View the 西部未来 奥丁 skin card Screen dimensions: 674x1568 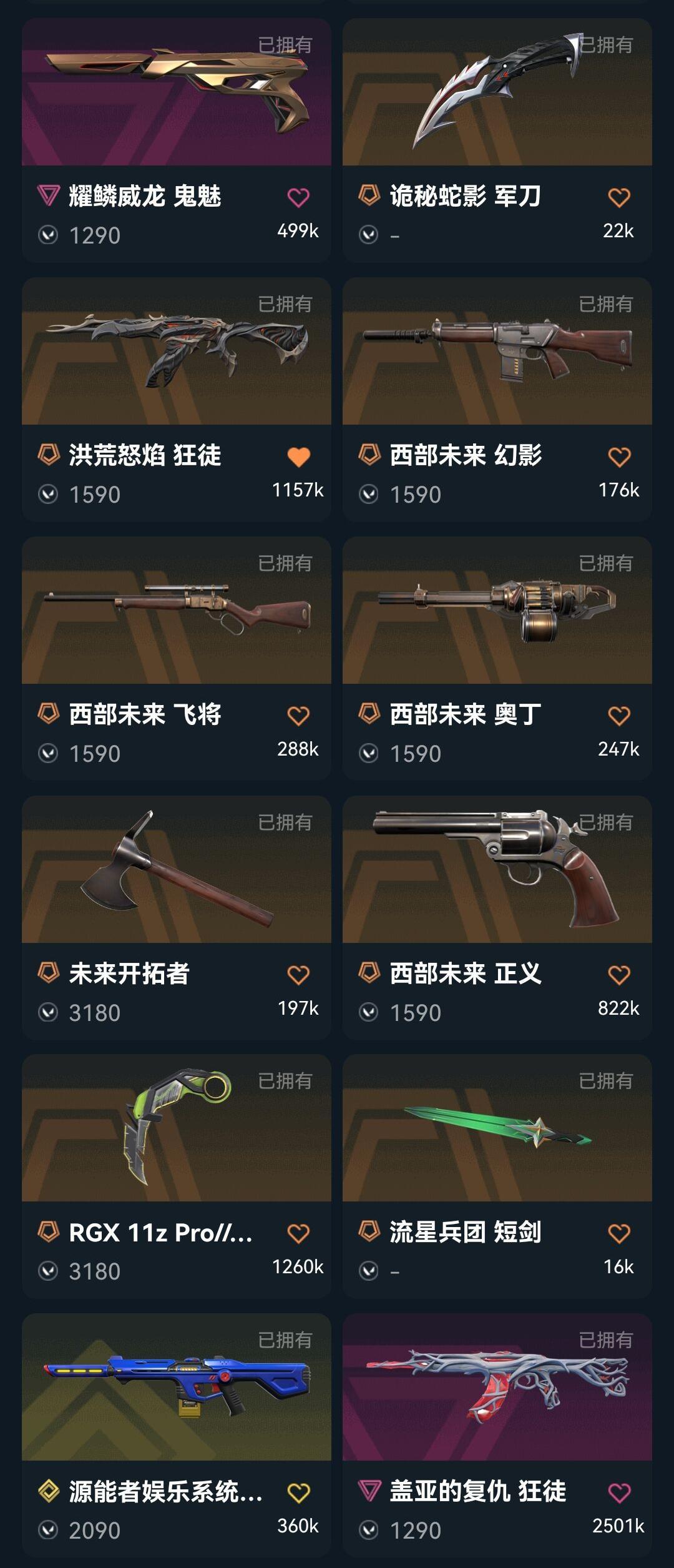[497, 658]
